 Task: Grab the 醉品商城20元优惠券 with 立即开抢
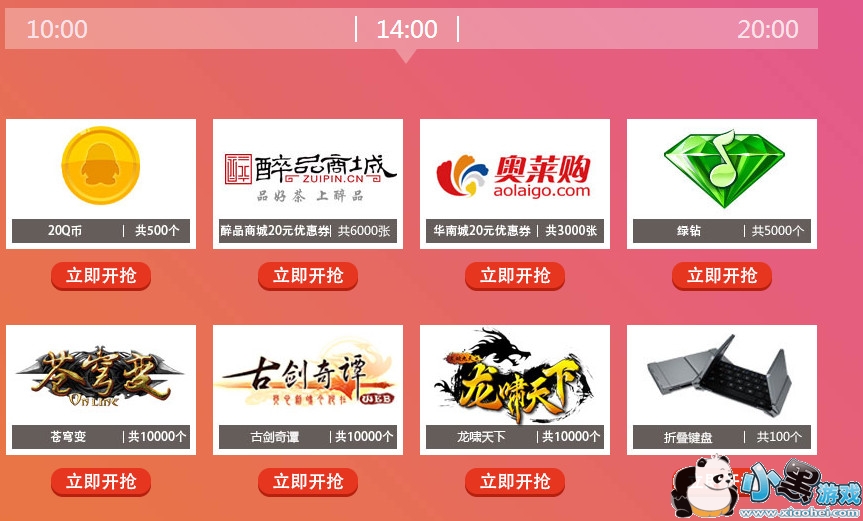pyautogui.click(x=308, y=276)
